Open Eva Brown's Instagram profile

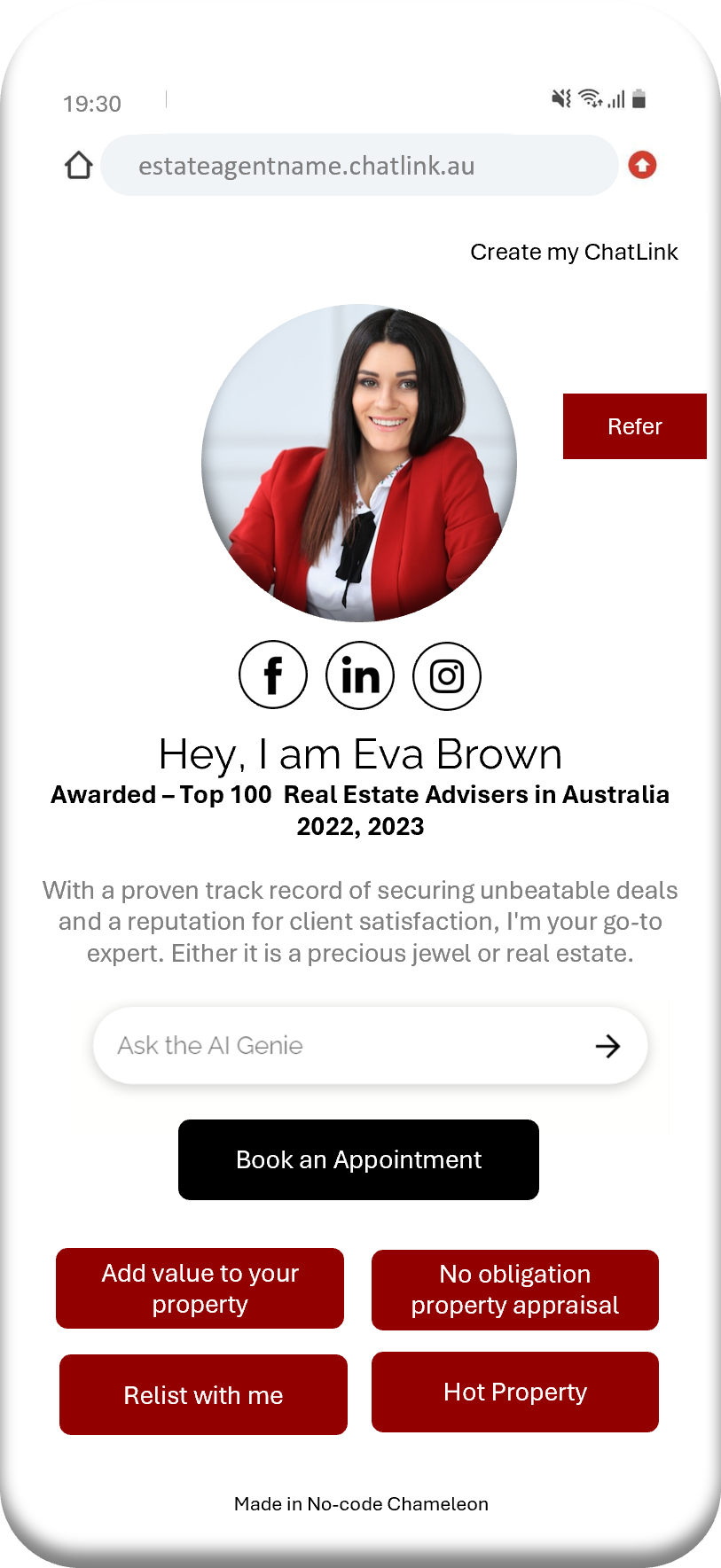click(447, 675)
